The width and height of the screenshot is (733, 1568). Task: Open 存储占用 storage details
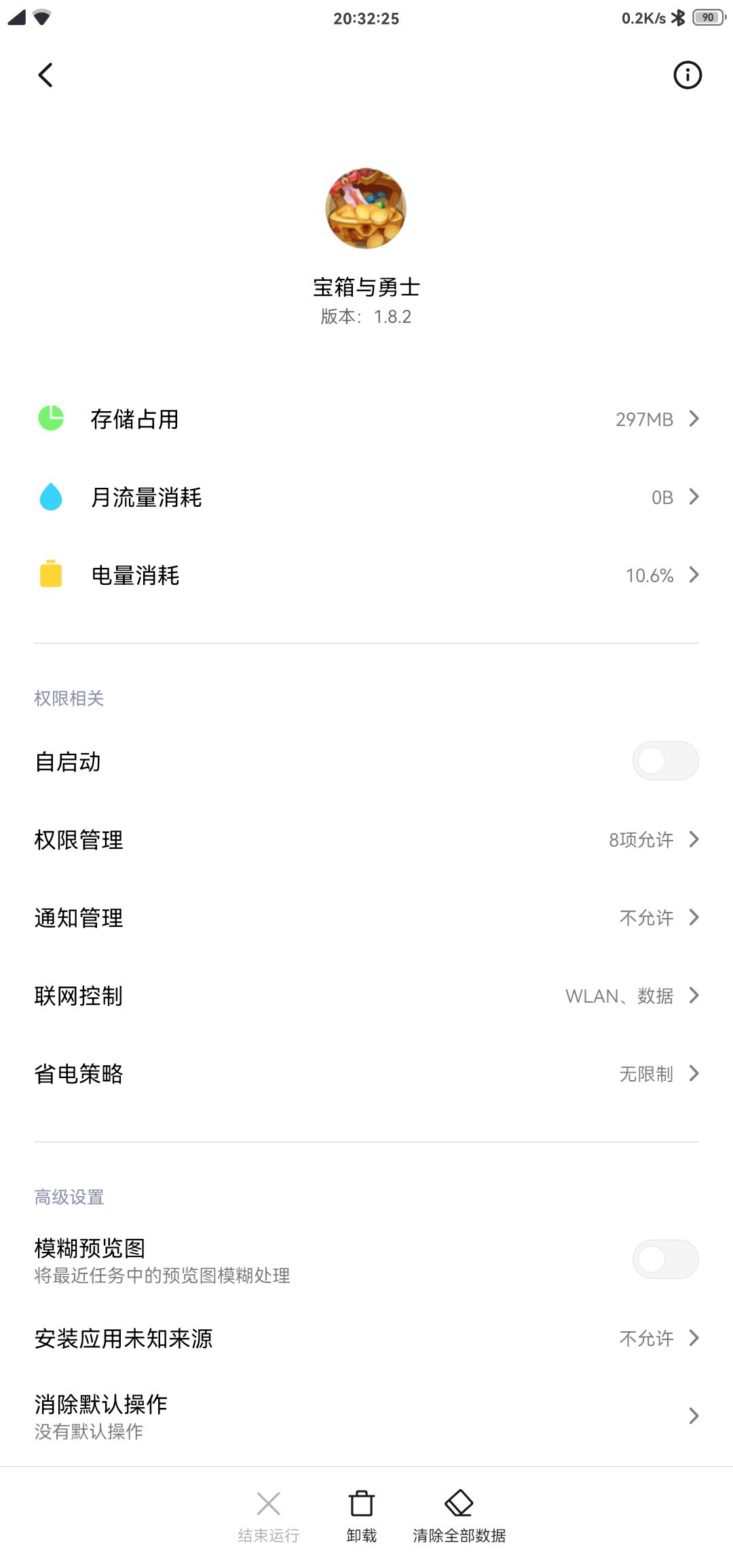coord(366,419)
